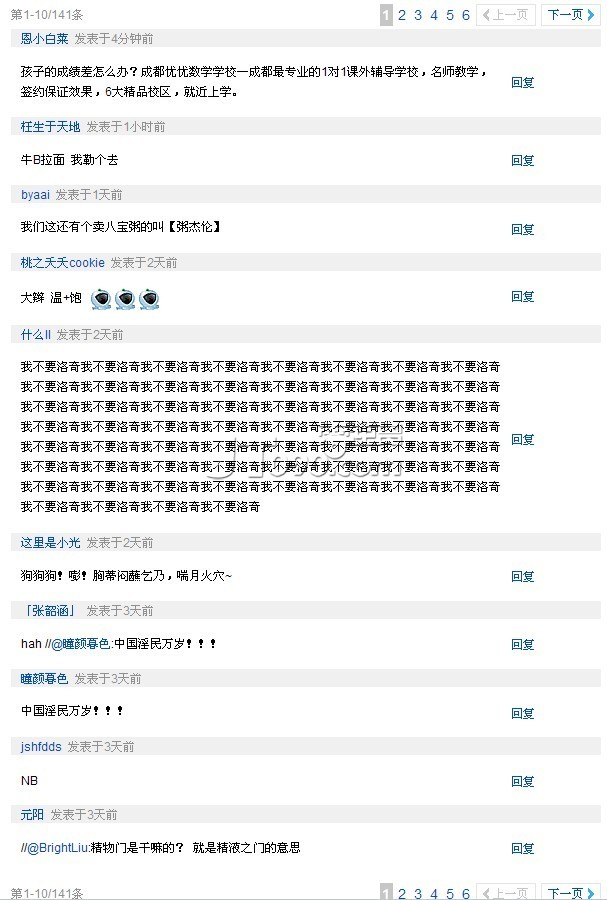This screenshot has height=900, width=607.
Task: Reply to jshfdds's NB comment
Action: point(522,781)
